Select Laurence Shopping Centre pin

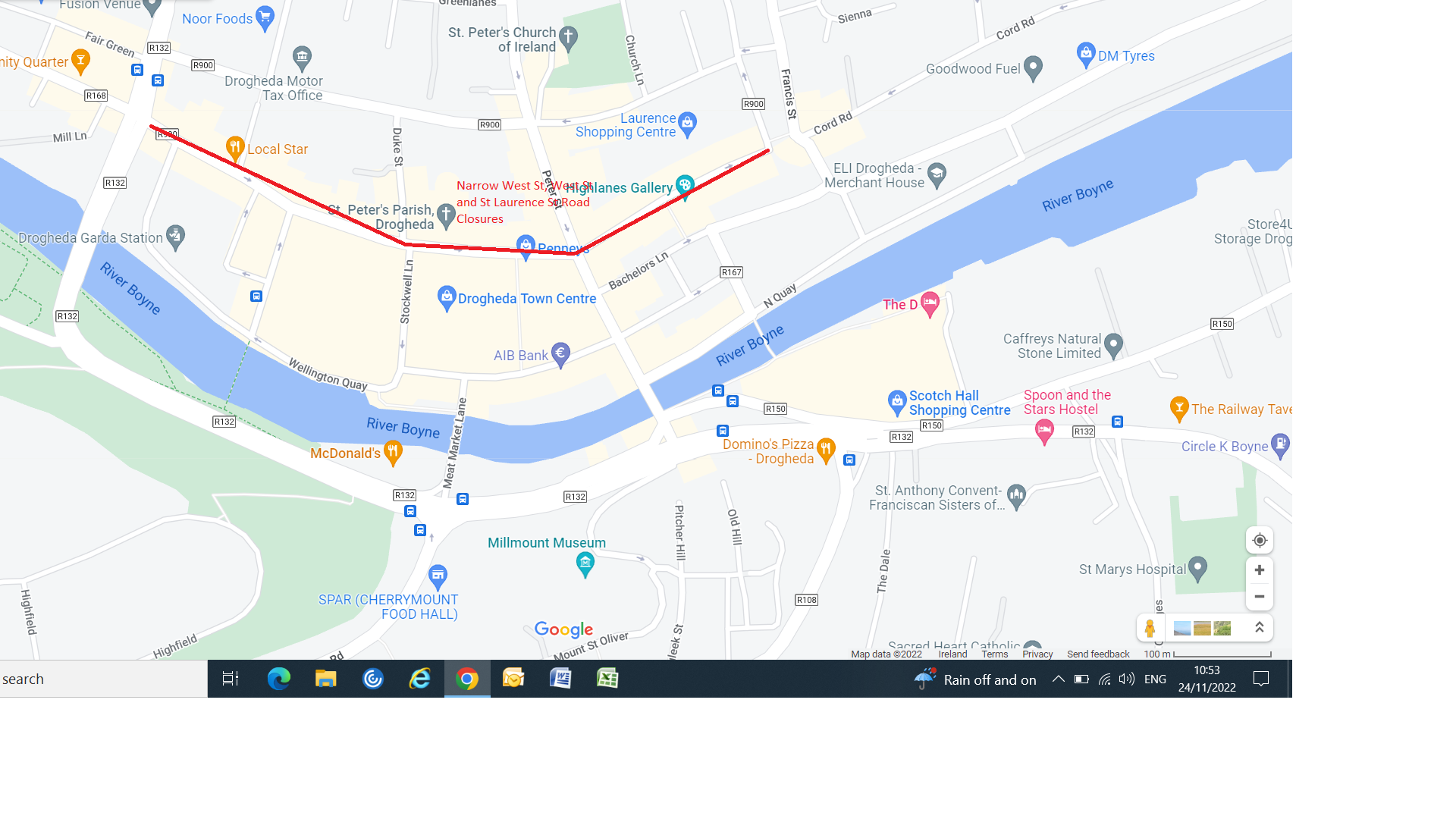click(x=687, y=124)
